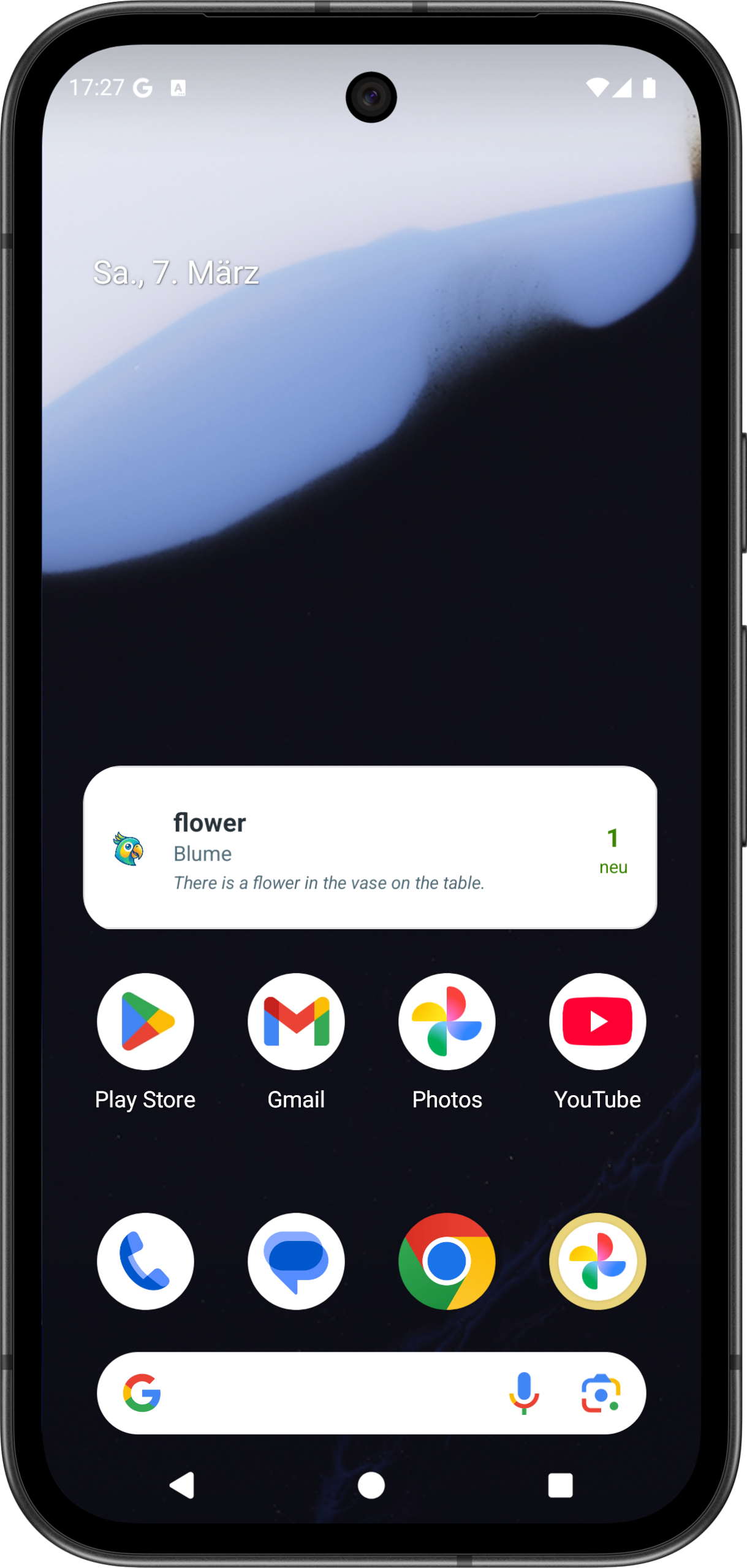Image resolution: width=747 pixels, height=1568 pixels.
Task: Open the Messages app in the dock
Action: coord(296,1261)
